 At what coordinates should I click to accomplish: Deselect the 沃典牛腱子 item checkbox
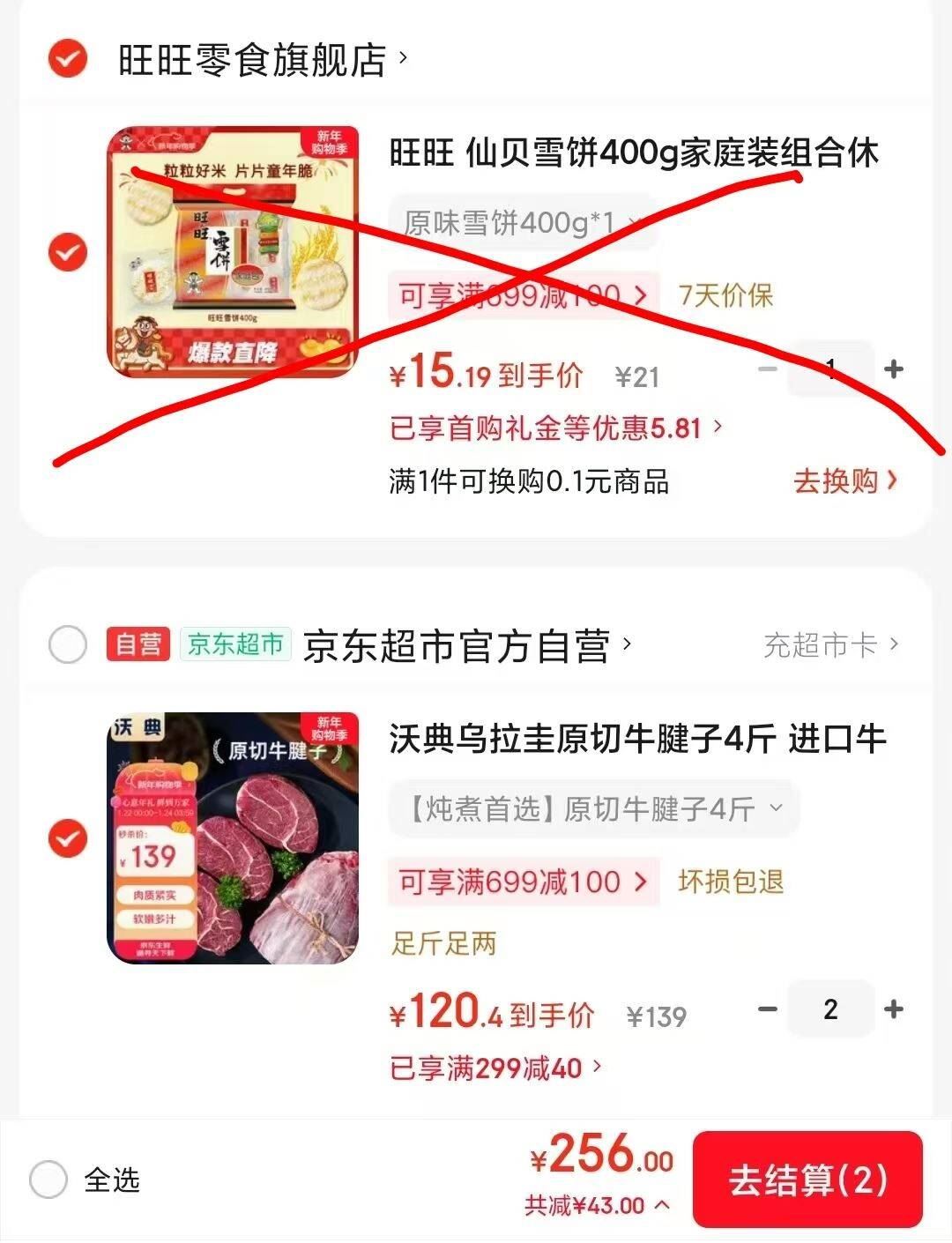[67, 838]
